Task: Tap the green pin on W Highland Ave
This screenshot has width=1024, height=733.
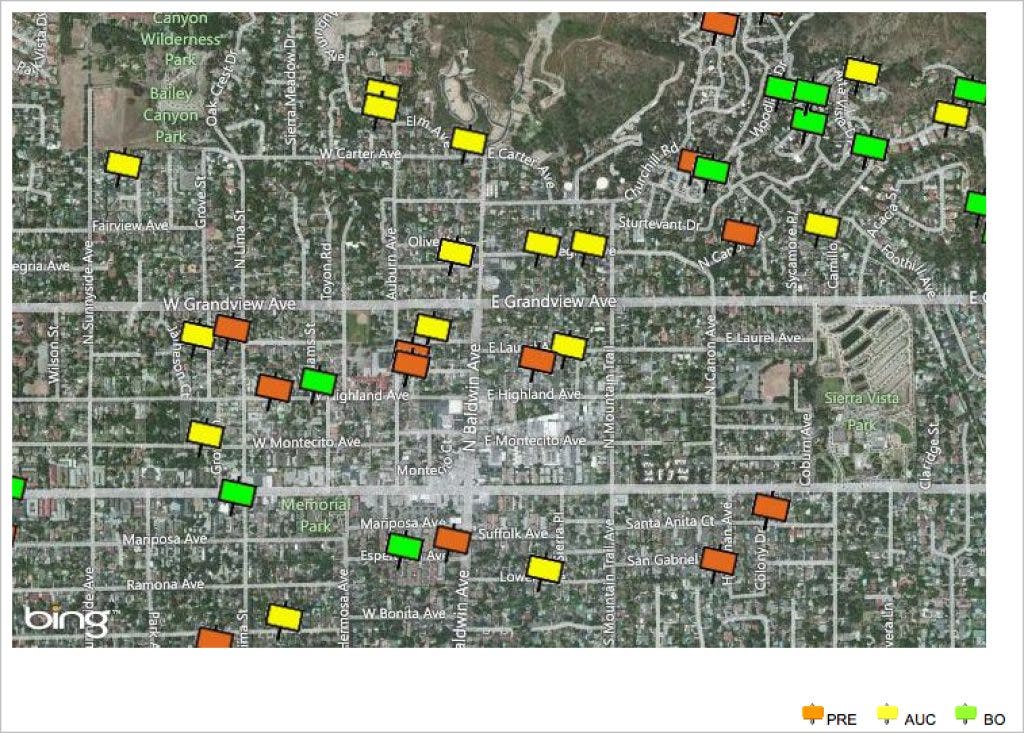Action: (x=318, y=381)
